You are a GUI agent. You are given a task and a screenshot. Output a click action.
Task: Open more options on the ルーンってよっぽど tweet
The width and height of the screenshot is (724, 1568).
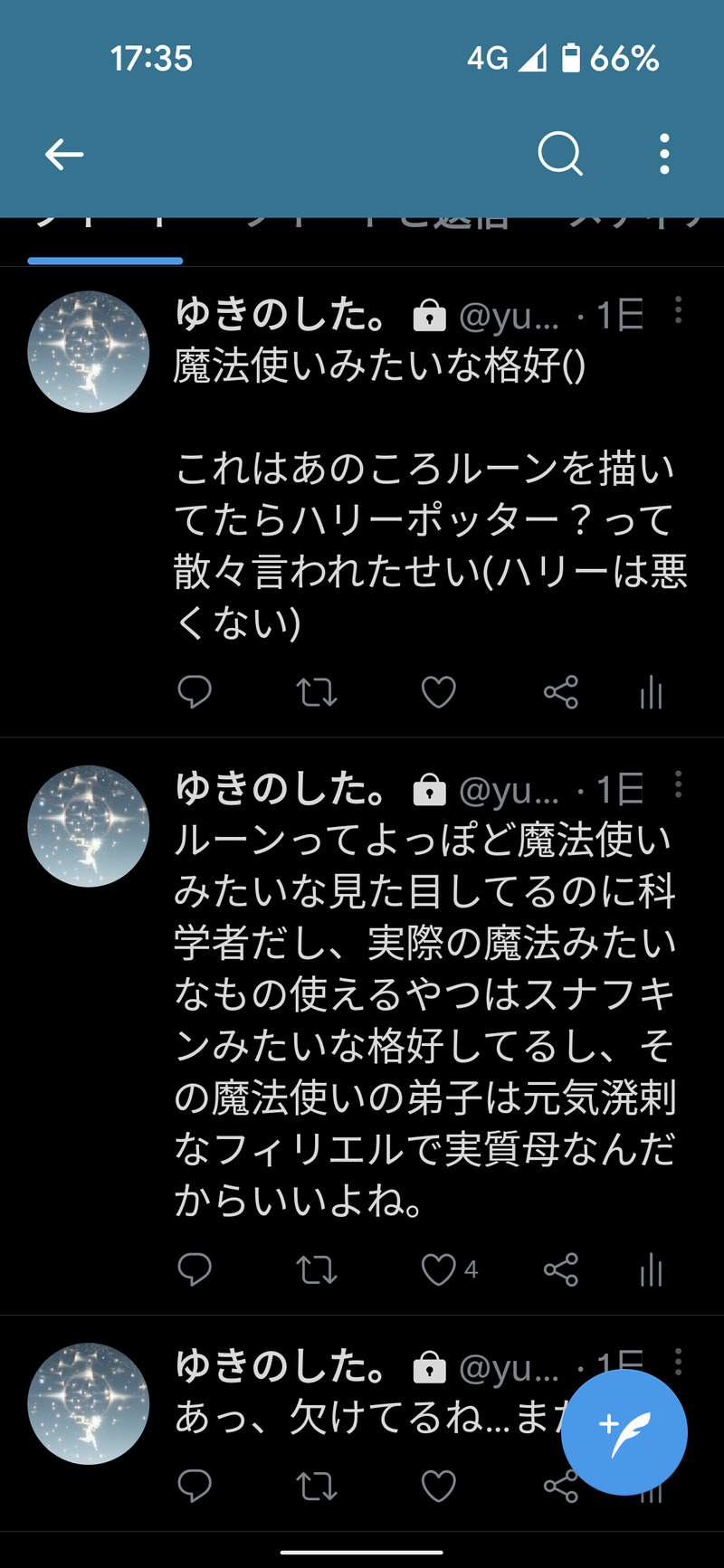pos(678,785)
